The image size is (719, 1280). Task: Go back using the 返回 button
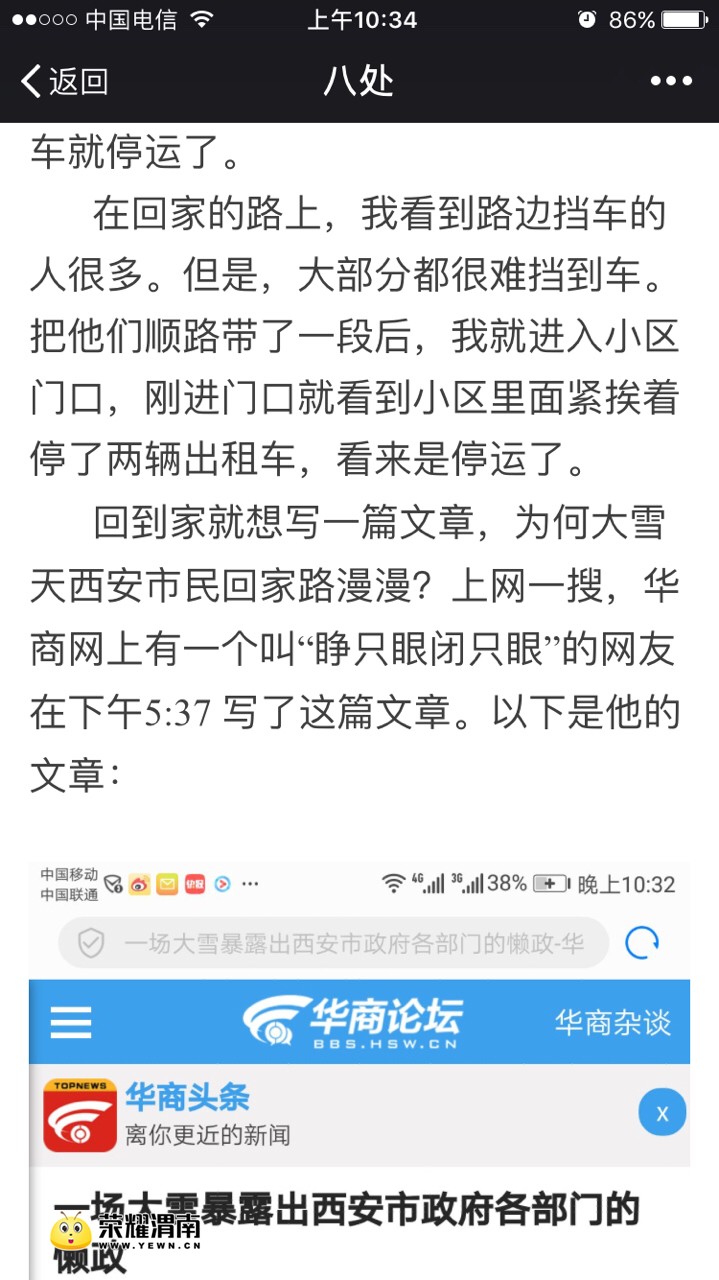point(65,81)
